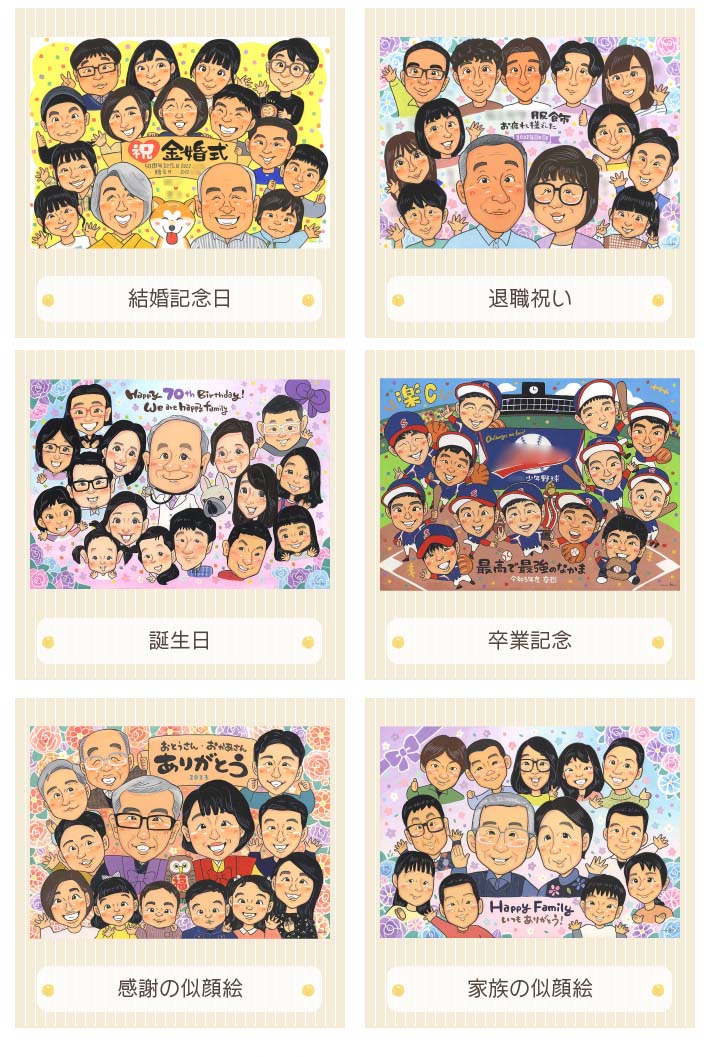
Task: Open the 結婚記念日 caricature category
Action: [x=180, y=298]
